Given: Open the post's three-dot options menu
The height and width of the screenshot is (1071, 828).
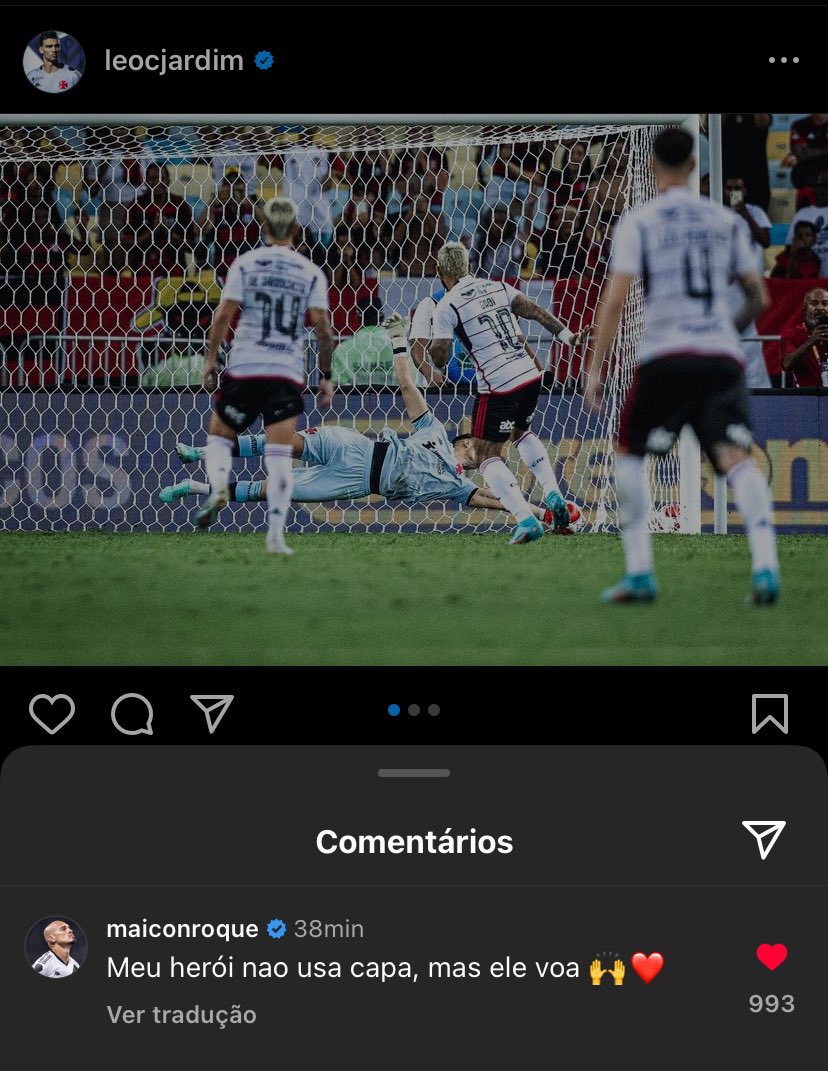Looking at the screenshot, I should pyautogui.click(x=783, y=61).
